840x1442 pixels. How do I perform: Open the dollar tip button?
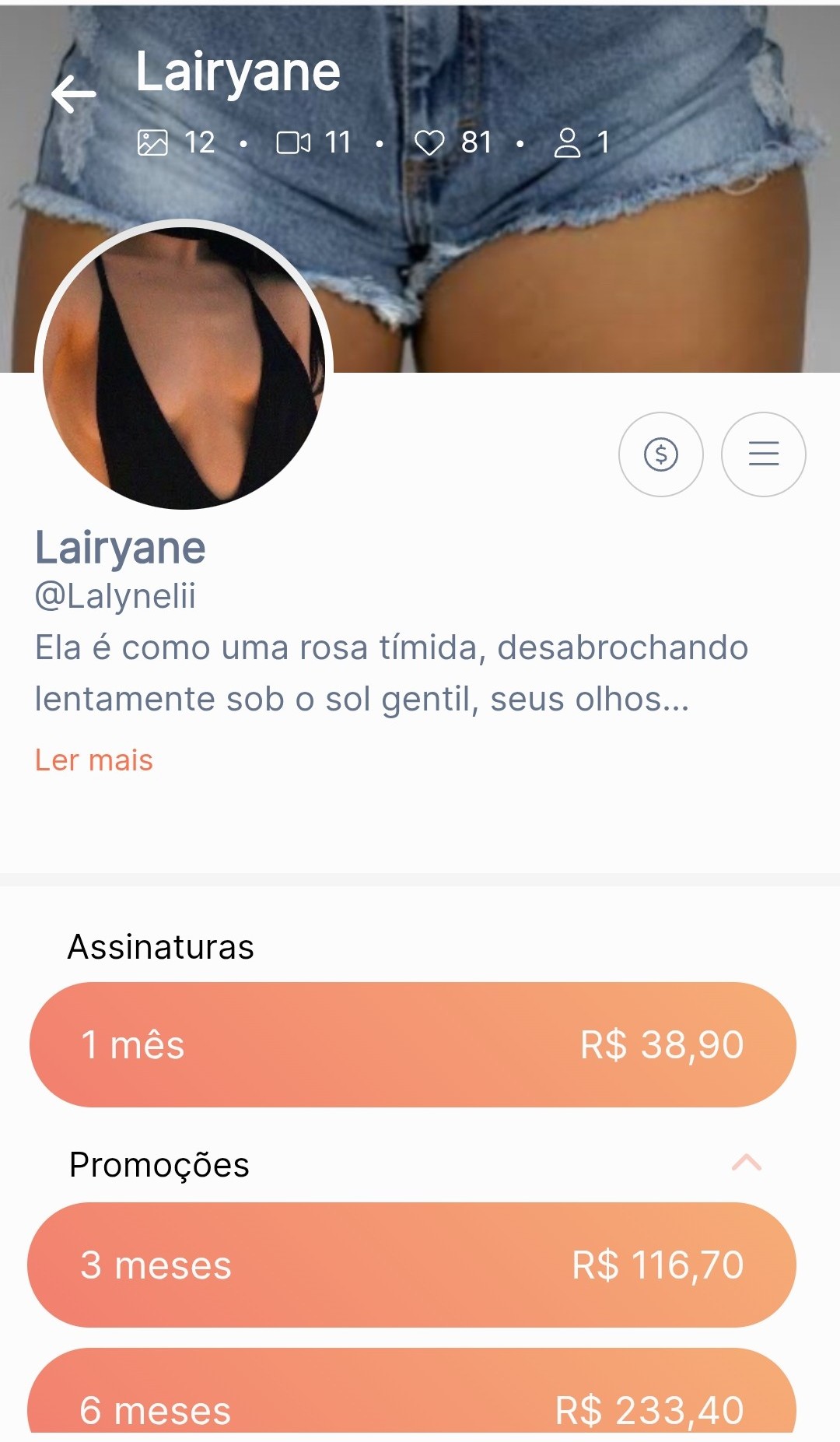pyautogui.click(x=661, y=454)
